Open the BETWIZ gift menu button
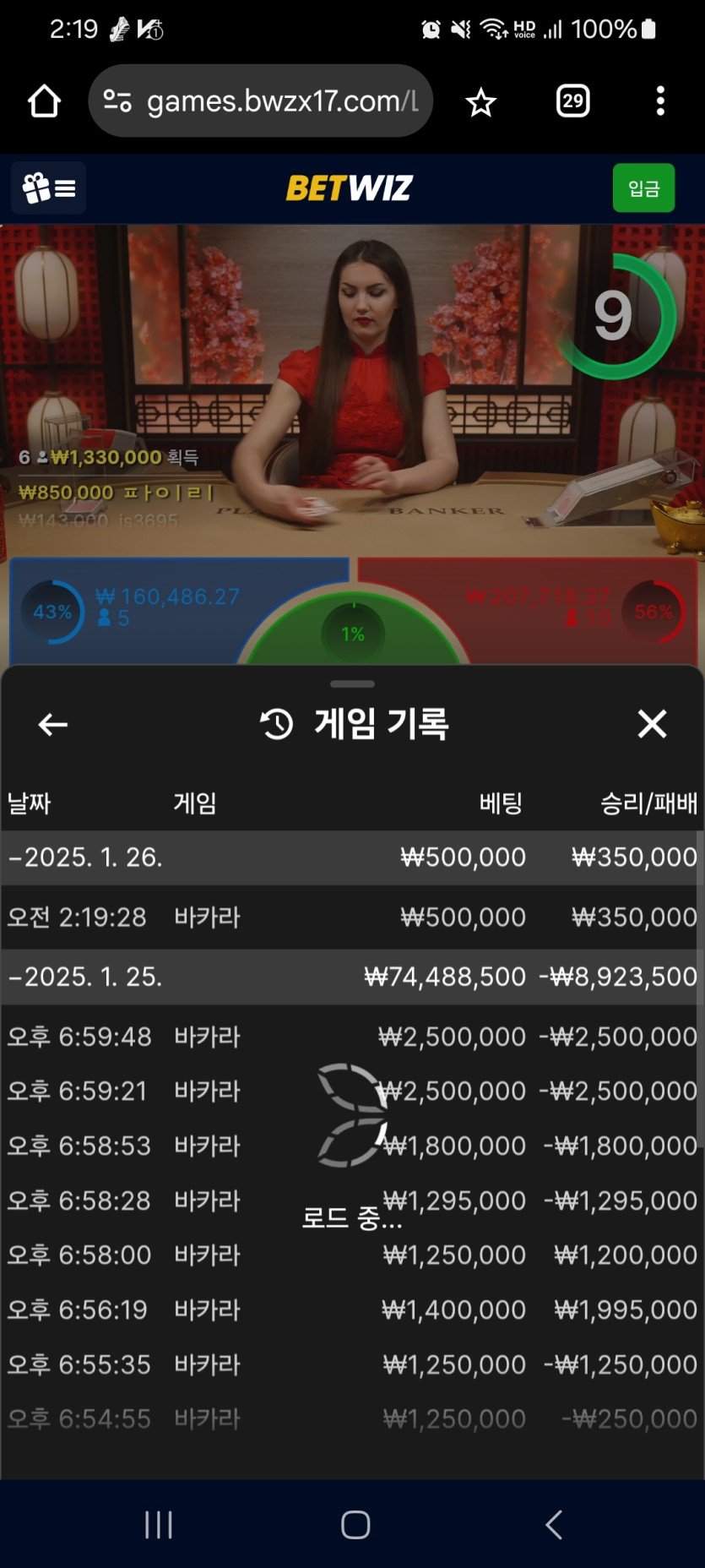The width and height of the screenshot is (705, 1568). 49,188
